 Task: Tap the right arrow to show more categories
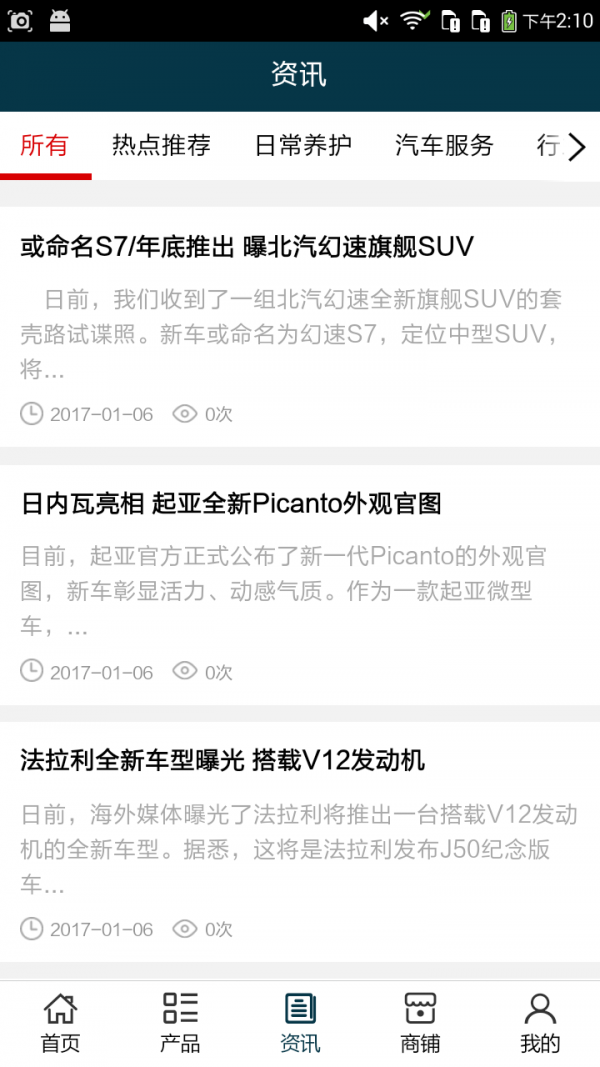pyautogui.click(x=577, y=148)
